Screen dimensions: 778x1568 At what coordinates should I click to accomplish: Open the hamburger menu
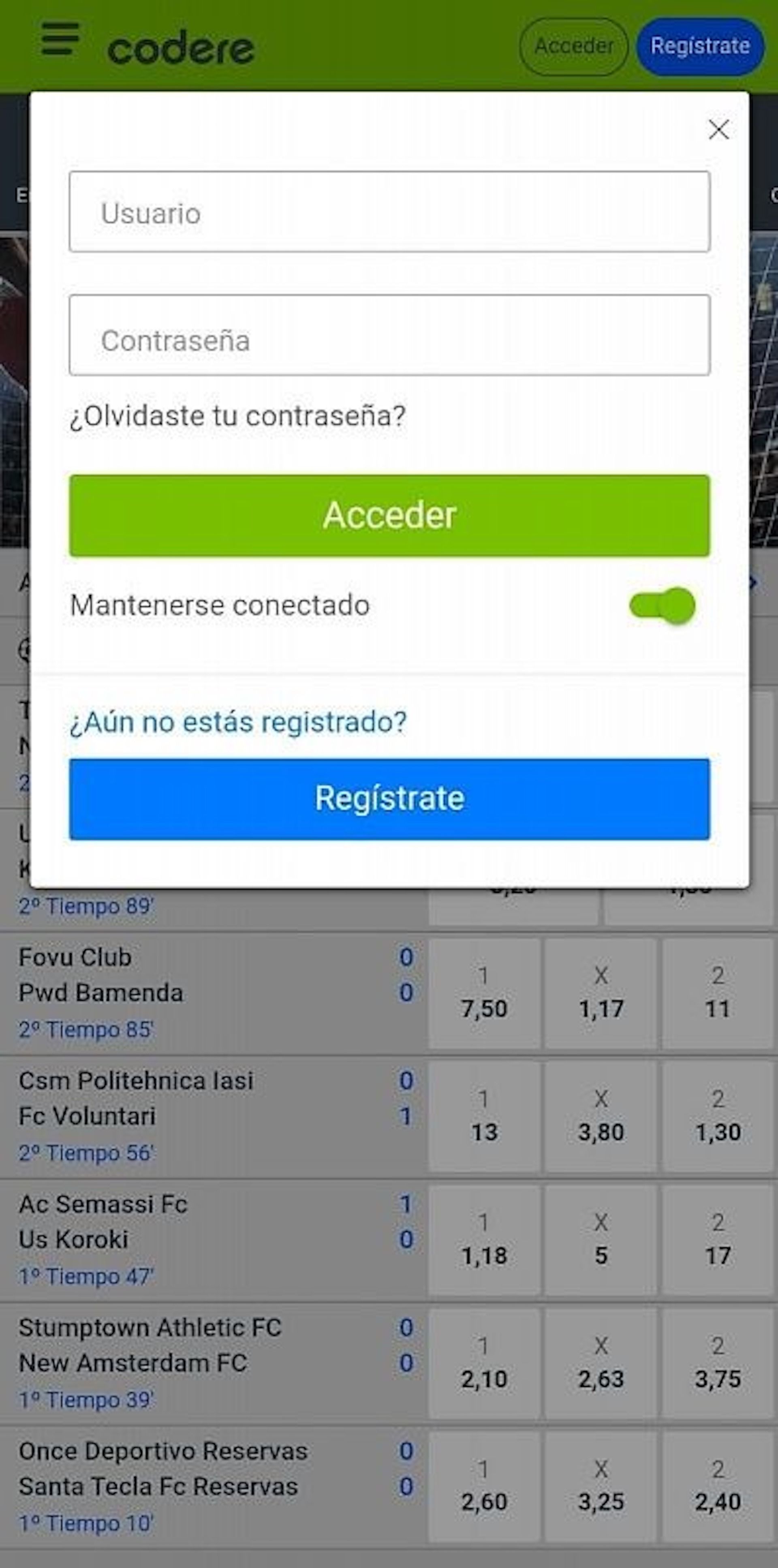point(60,40)
